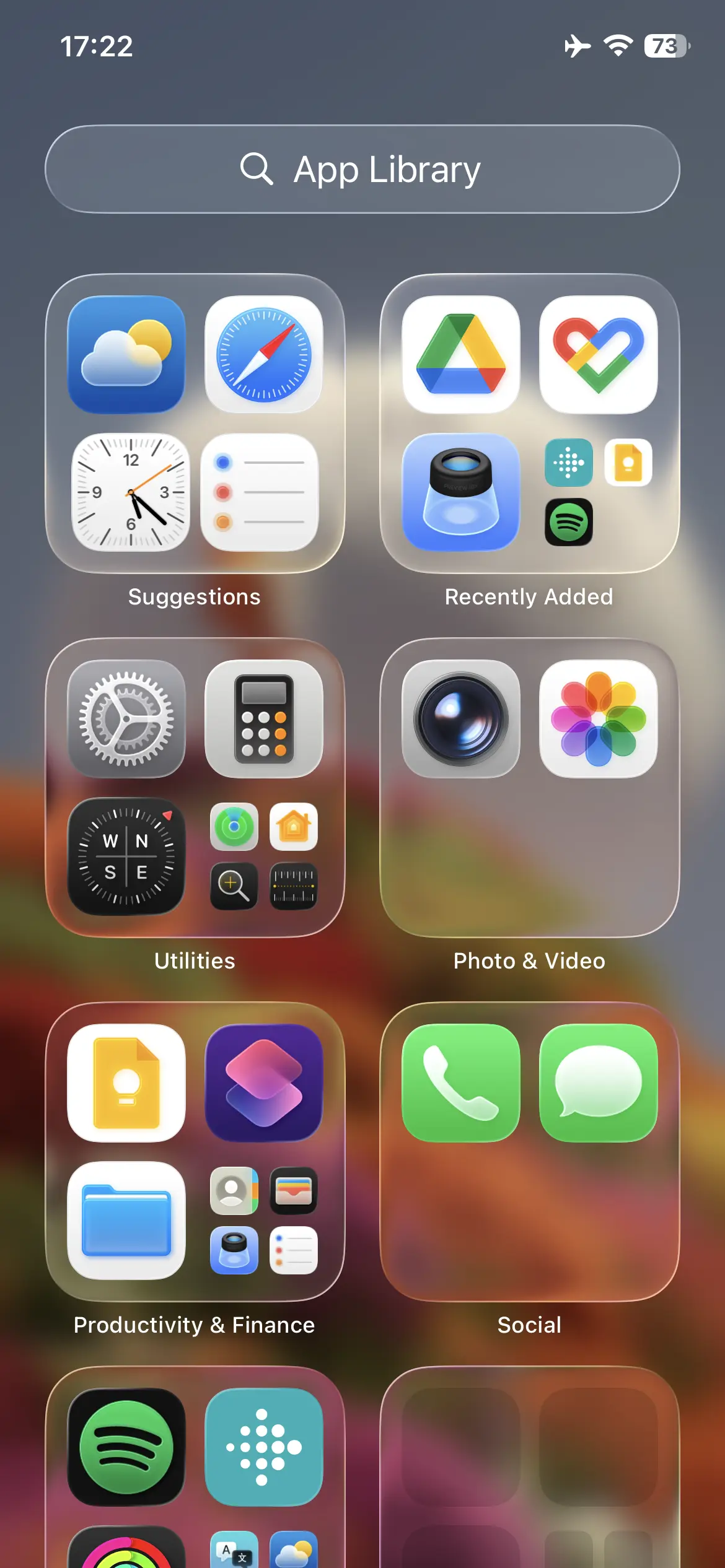Launch the Calculator app
This screenshot has height=1568, width=725.
pyautogui.click(x=264, y=718)
